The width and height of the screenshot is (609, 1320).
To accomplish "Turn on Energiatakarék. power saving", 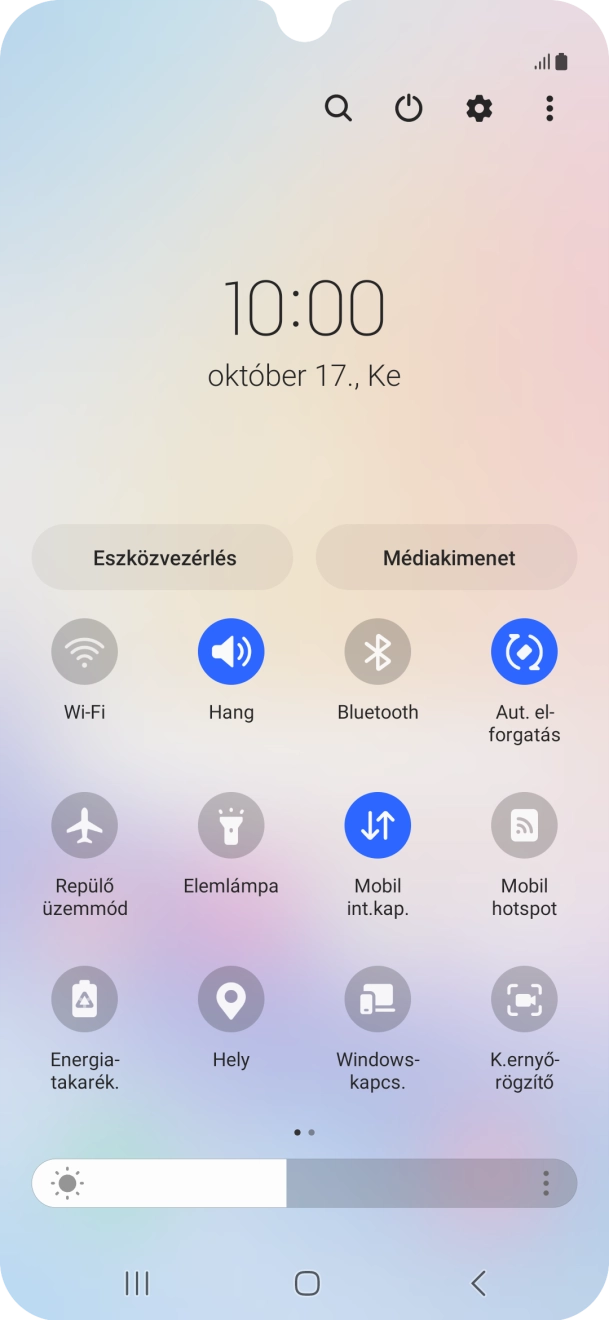I will click(84, 999).
